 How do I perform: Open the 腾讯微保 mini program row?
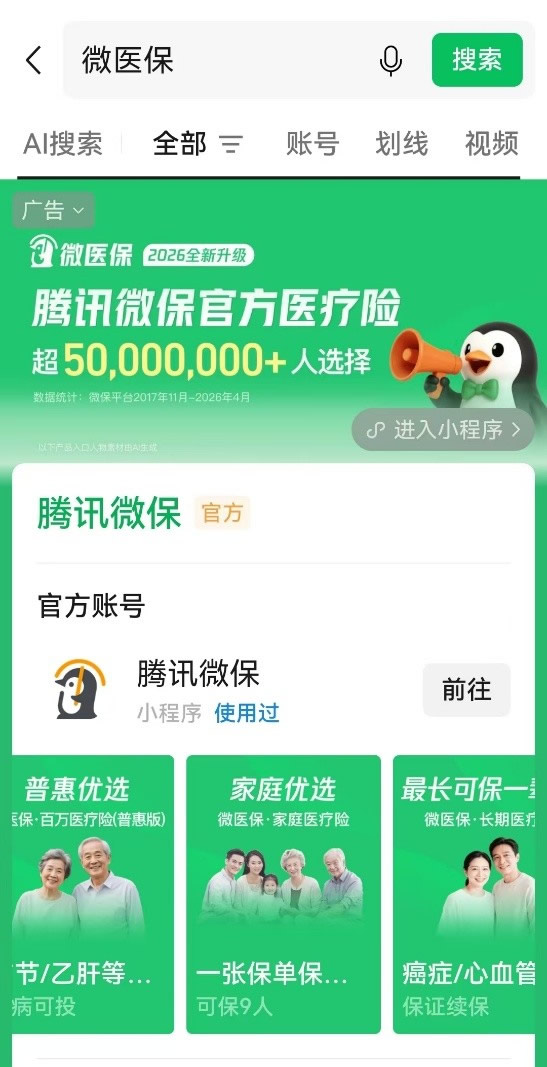[274, 689]
